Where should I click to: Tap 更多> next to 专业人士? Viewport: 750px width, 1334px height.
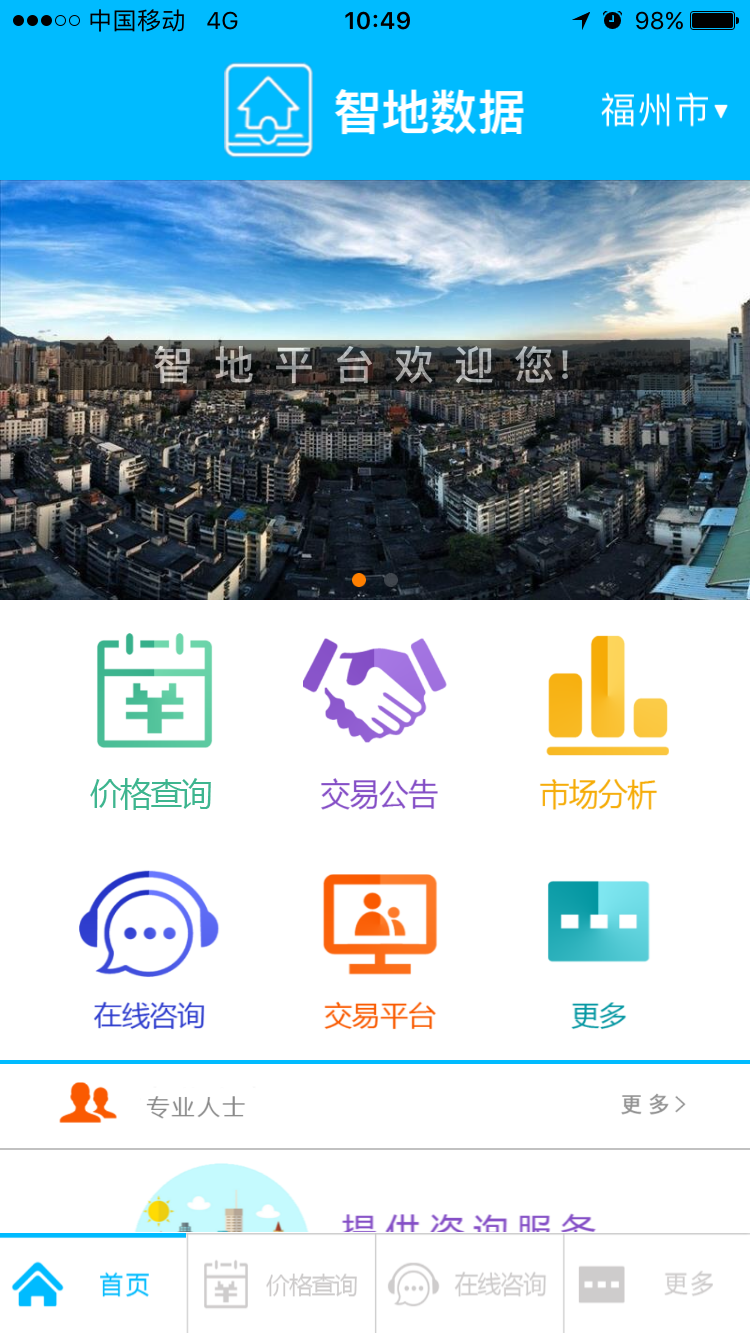click(653, 1104)
